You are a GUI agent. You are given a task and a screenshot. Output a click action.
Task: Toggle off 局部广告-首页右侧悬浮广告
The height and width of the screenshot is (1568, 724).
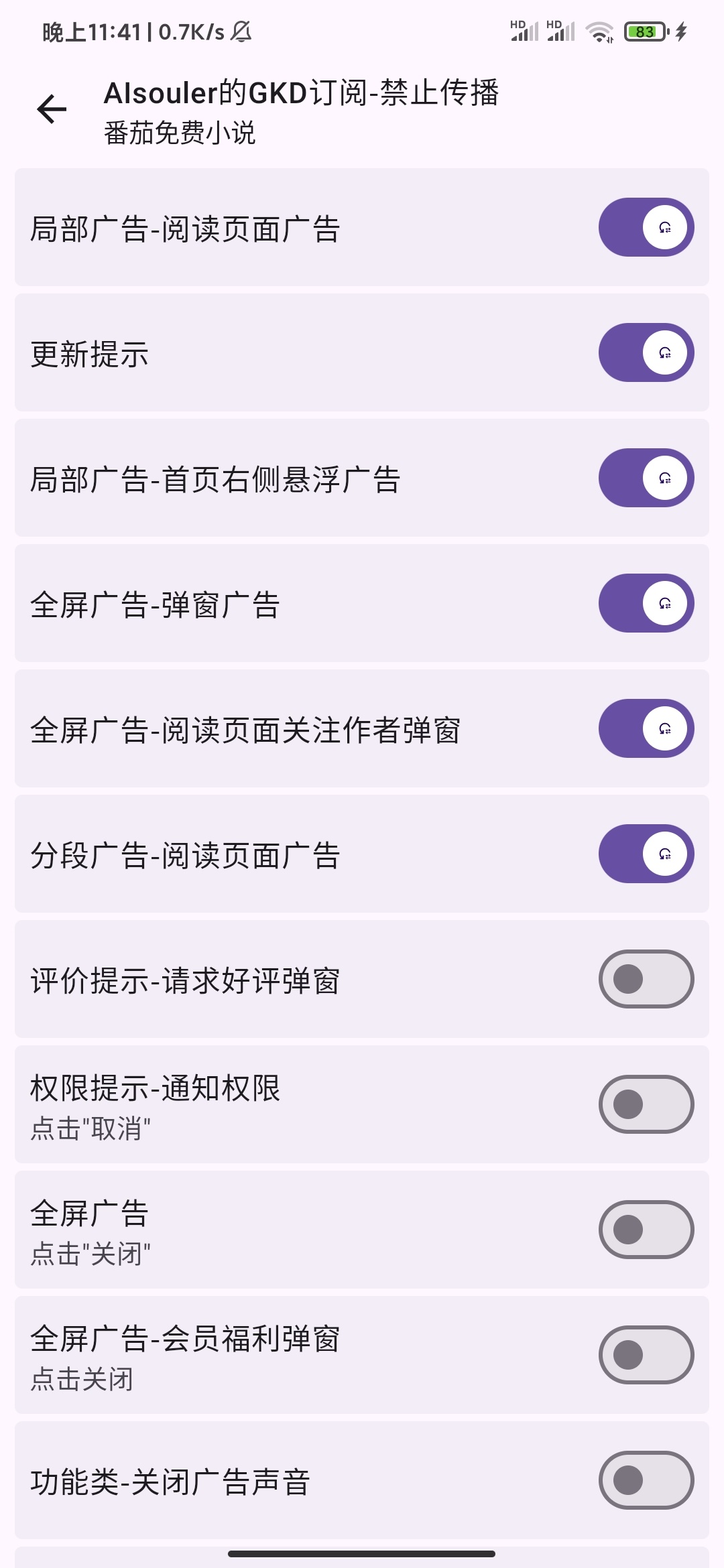(646, 478)
